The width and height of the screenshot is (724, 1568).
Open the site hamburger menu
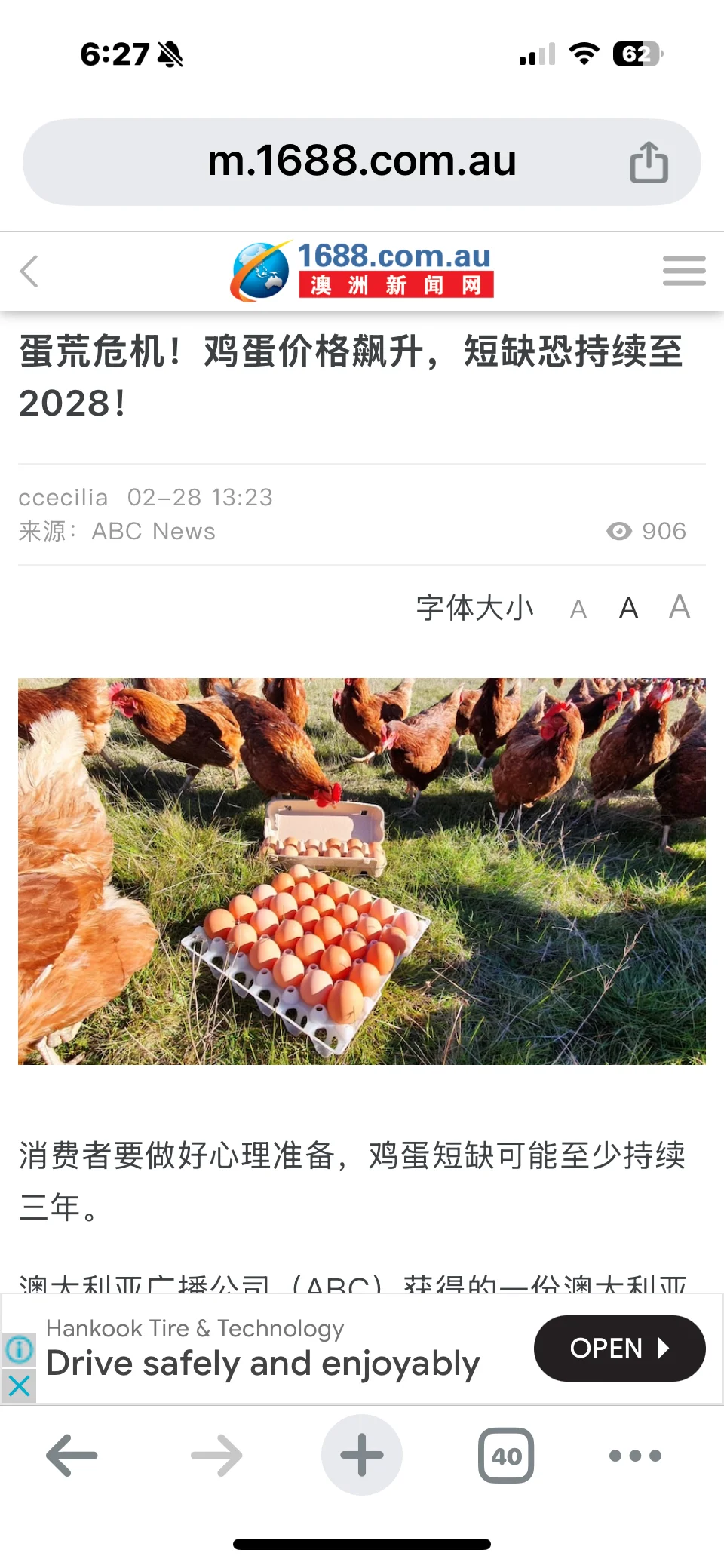point(683,271)
